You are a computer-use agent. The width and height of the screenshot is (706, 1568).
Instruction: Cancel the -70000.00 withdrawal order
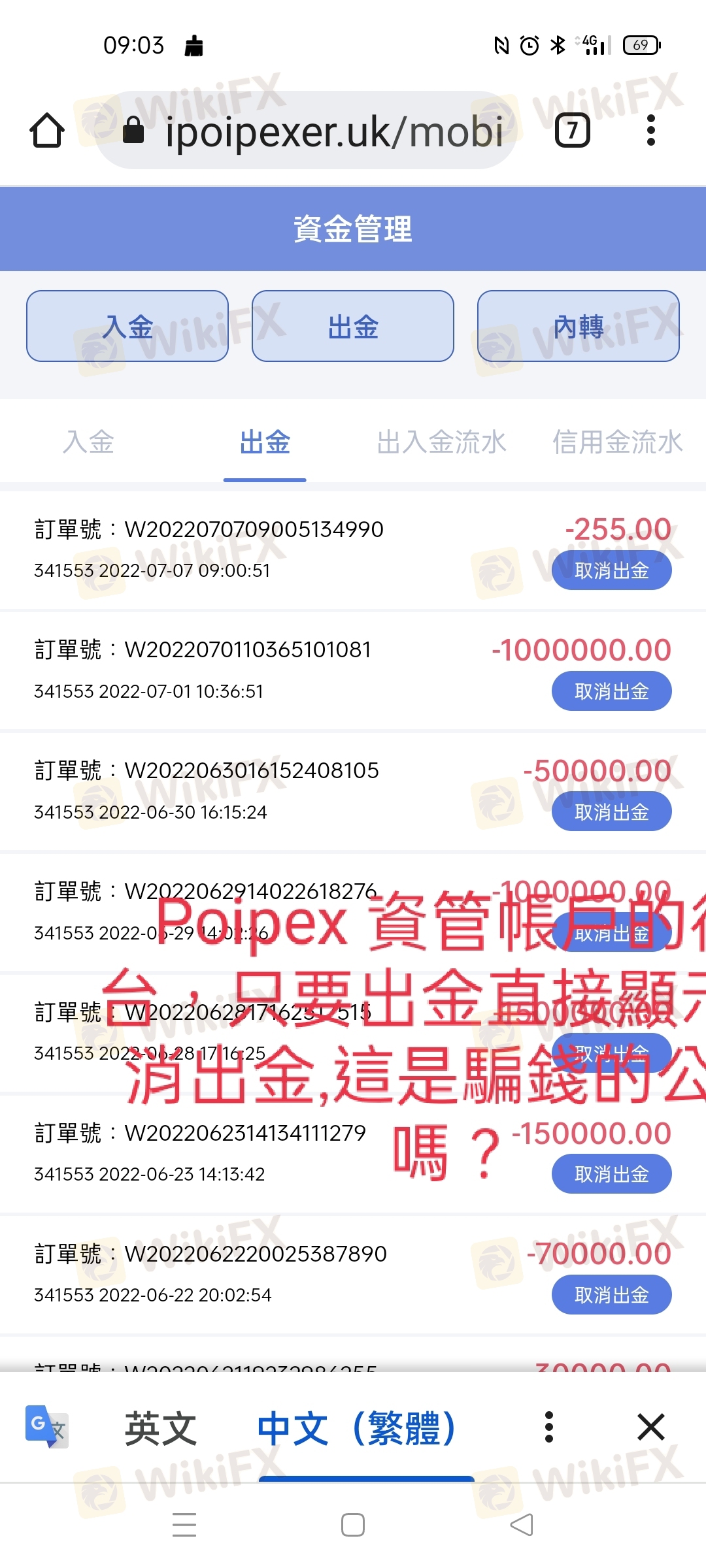612,1295
